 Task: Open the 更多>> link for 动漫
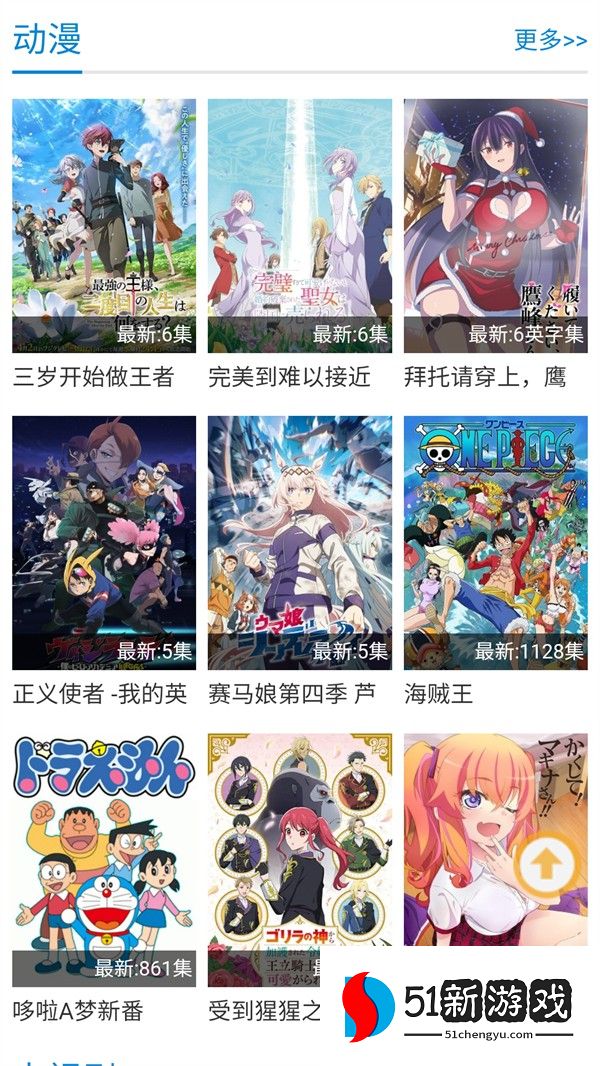click(550, 40)
